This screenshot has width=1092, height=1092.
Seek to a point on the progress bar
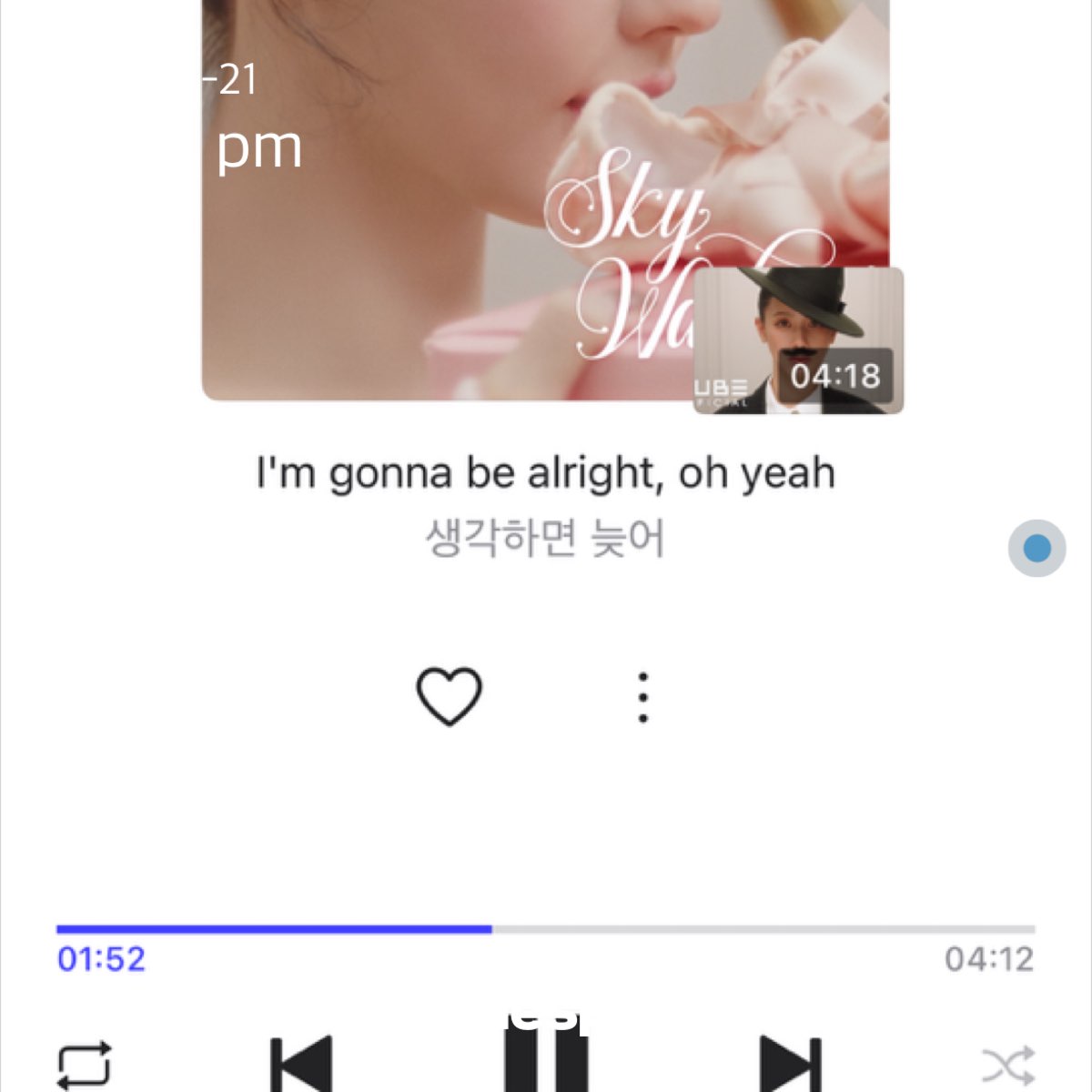point(728,929)
